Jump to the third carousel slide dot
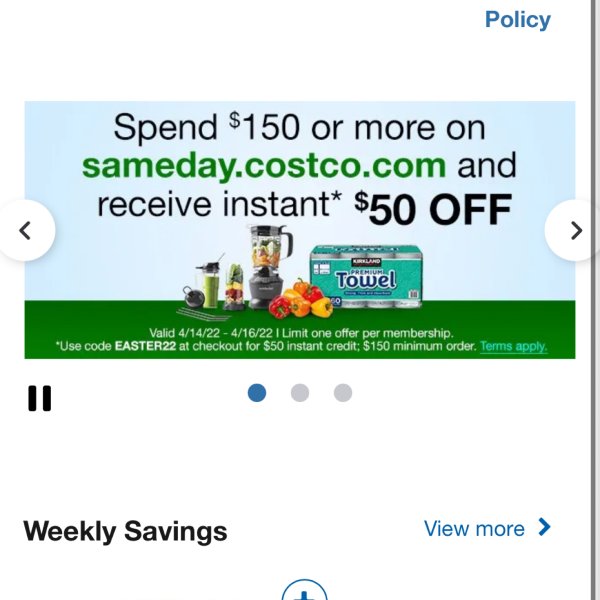Image resolution: width=600 pixels, height=600 pixels. [343, 393]
